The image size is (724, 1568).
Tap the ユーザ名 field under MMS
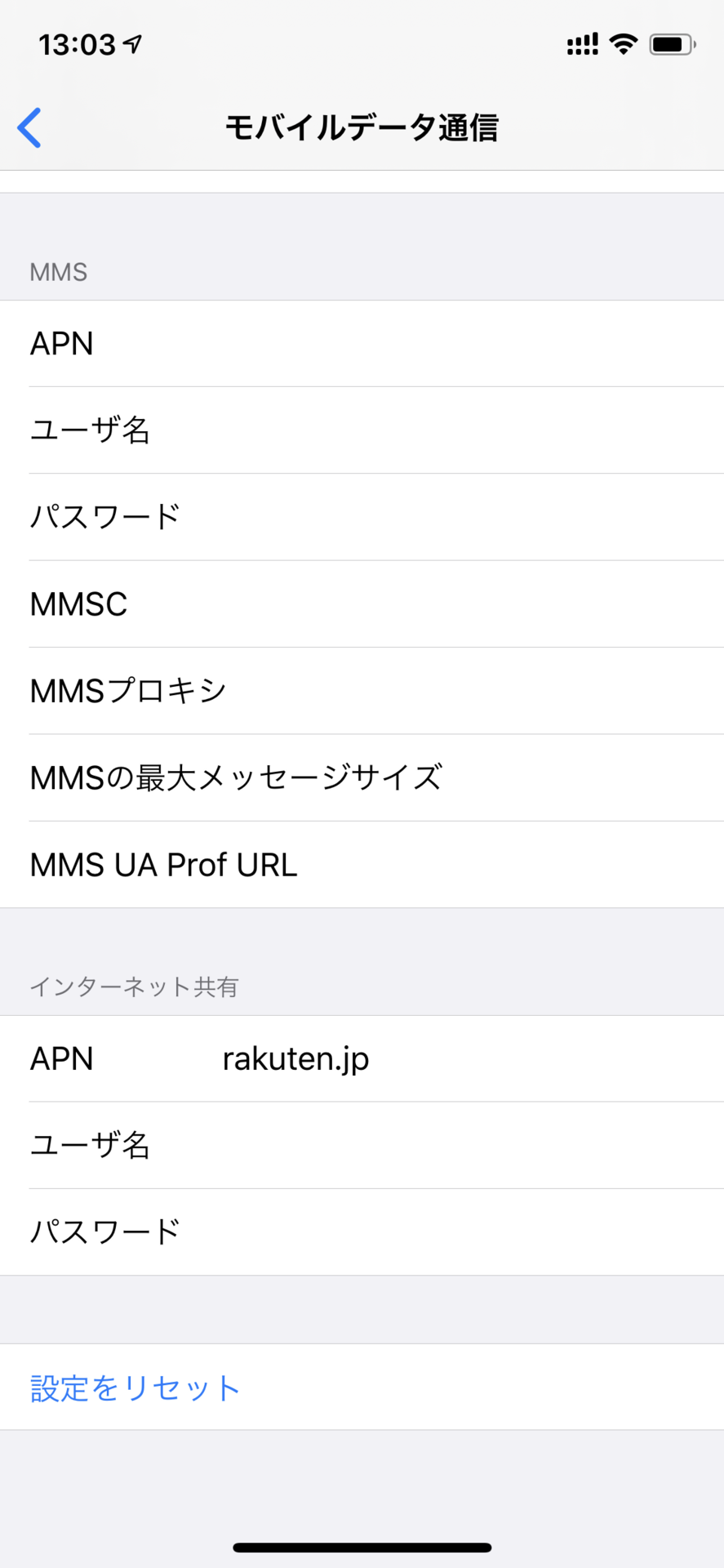point(362,430)
